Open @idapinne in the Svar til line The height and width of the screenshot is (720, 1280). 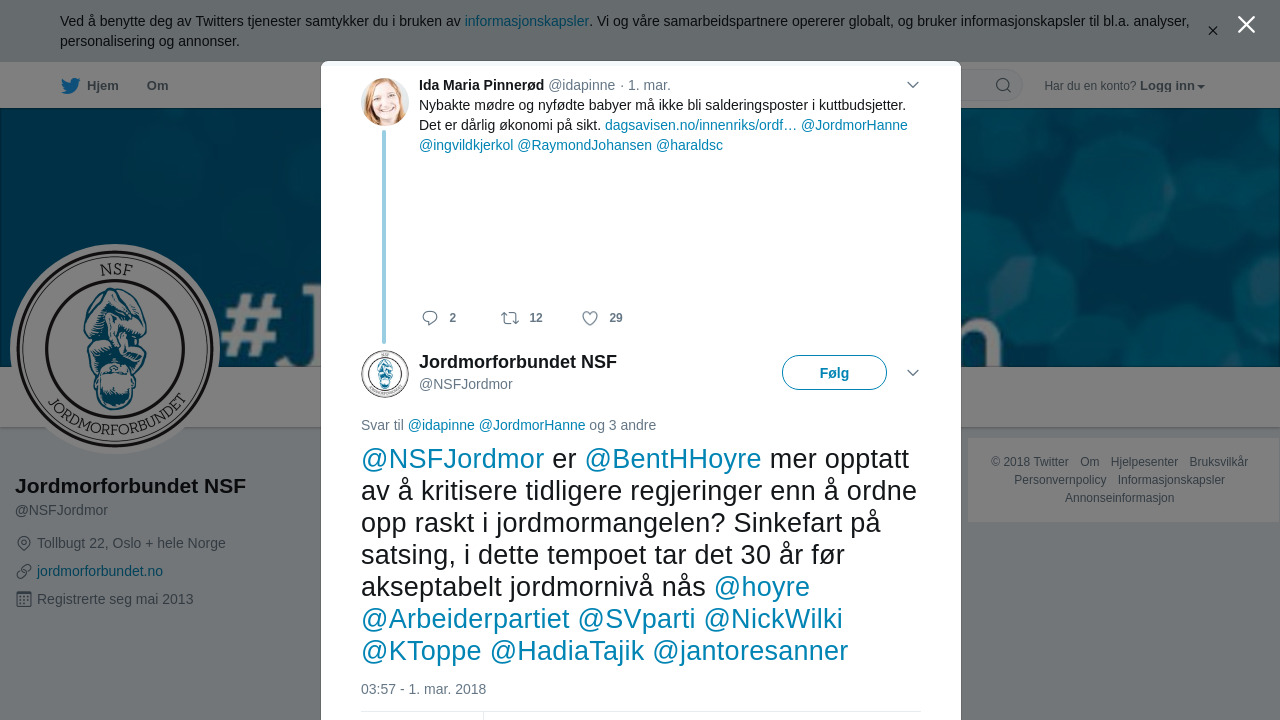[x=441, y=425]
